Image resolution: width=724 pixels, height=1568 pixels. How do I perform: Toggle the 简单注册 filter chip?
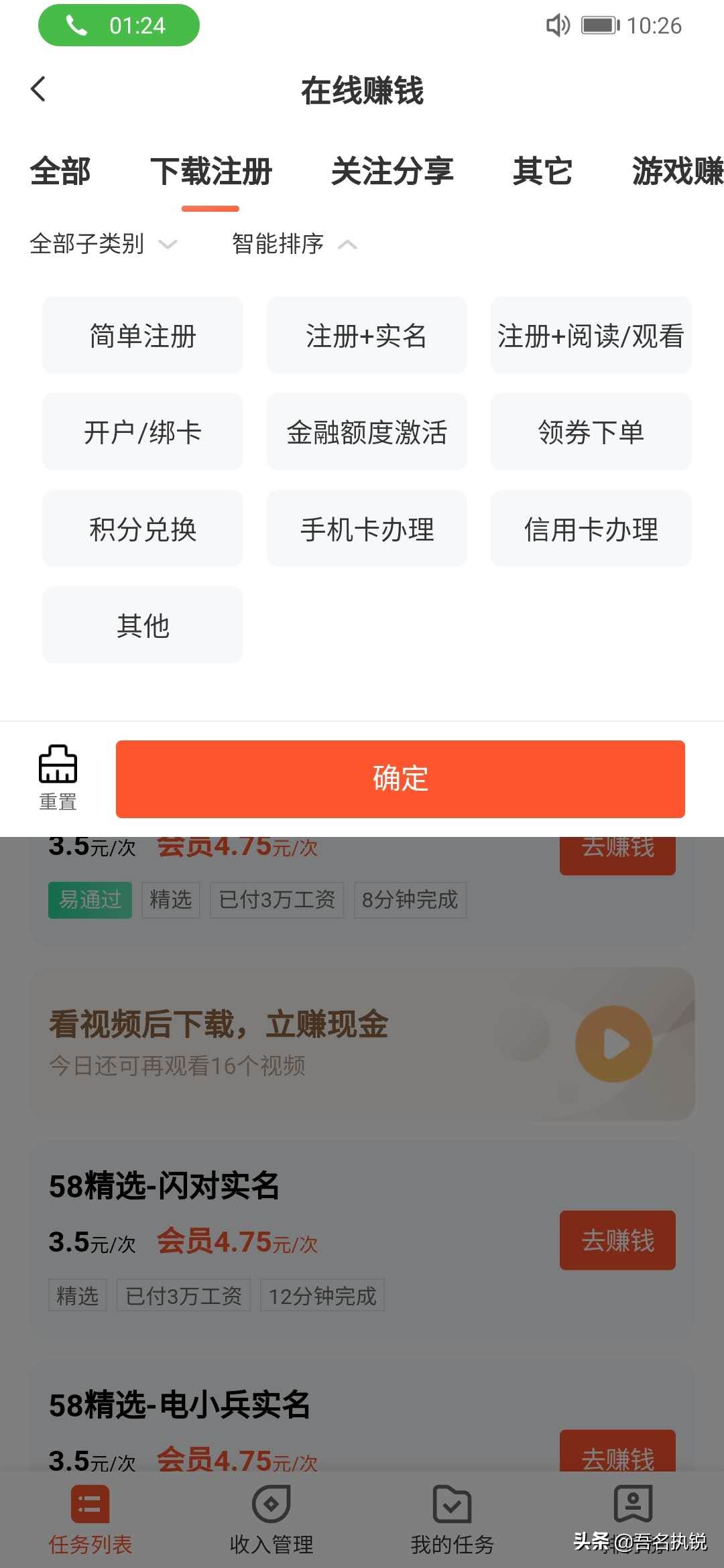pos(142,335)
